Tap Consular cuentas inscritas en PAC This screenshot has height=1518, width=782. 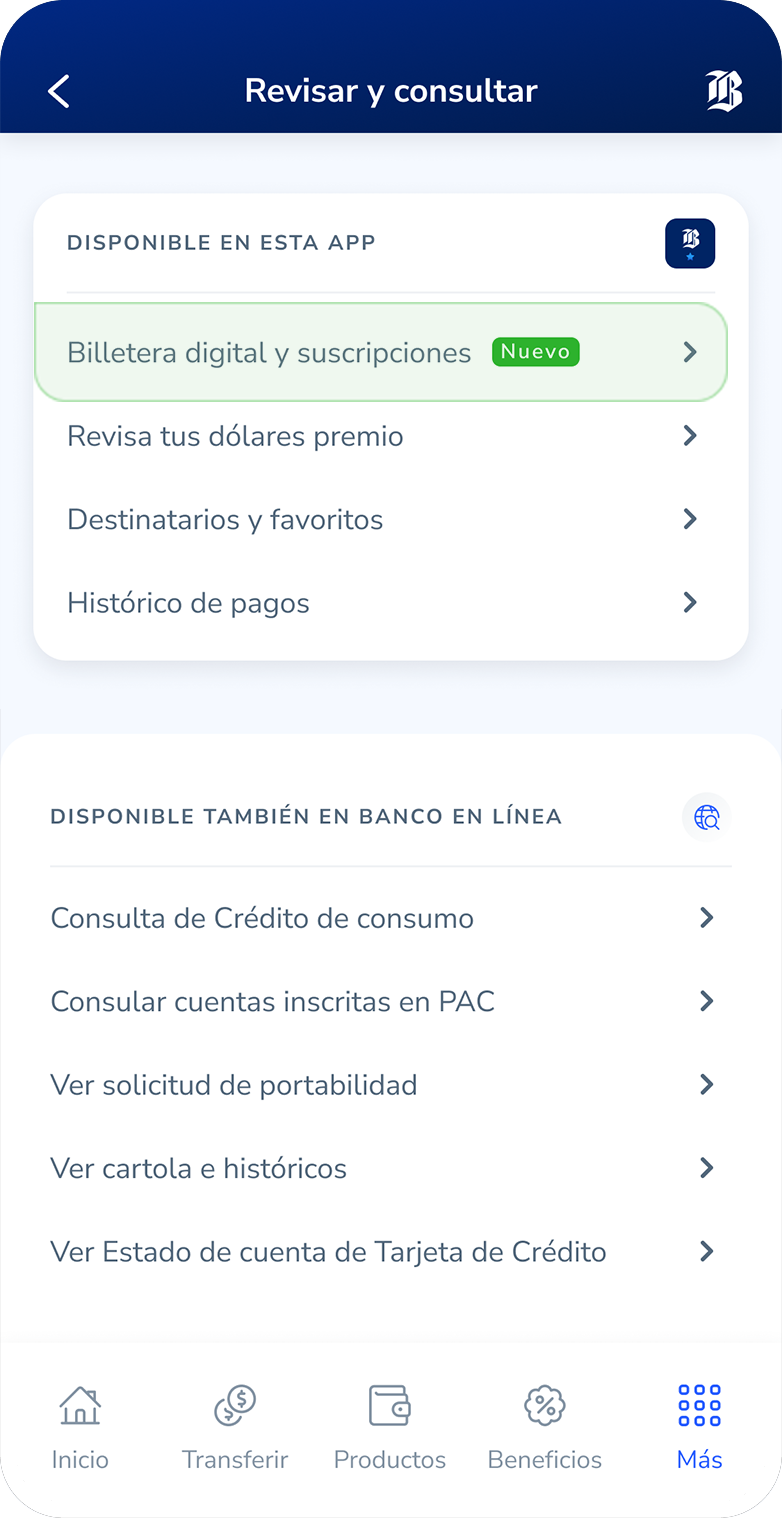point(391,1001)
